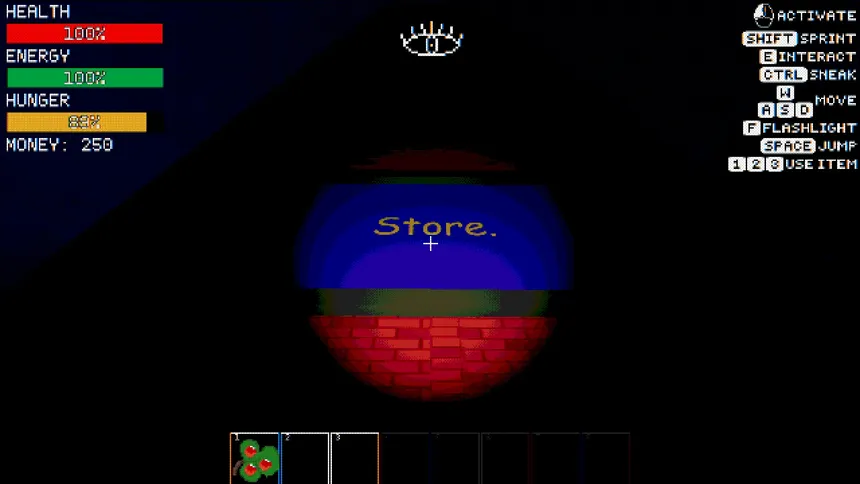Select the clover item in inventory slot 1

(255, 458)
